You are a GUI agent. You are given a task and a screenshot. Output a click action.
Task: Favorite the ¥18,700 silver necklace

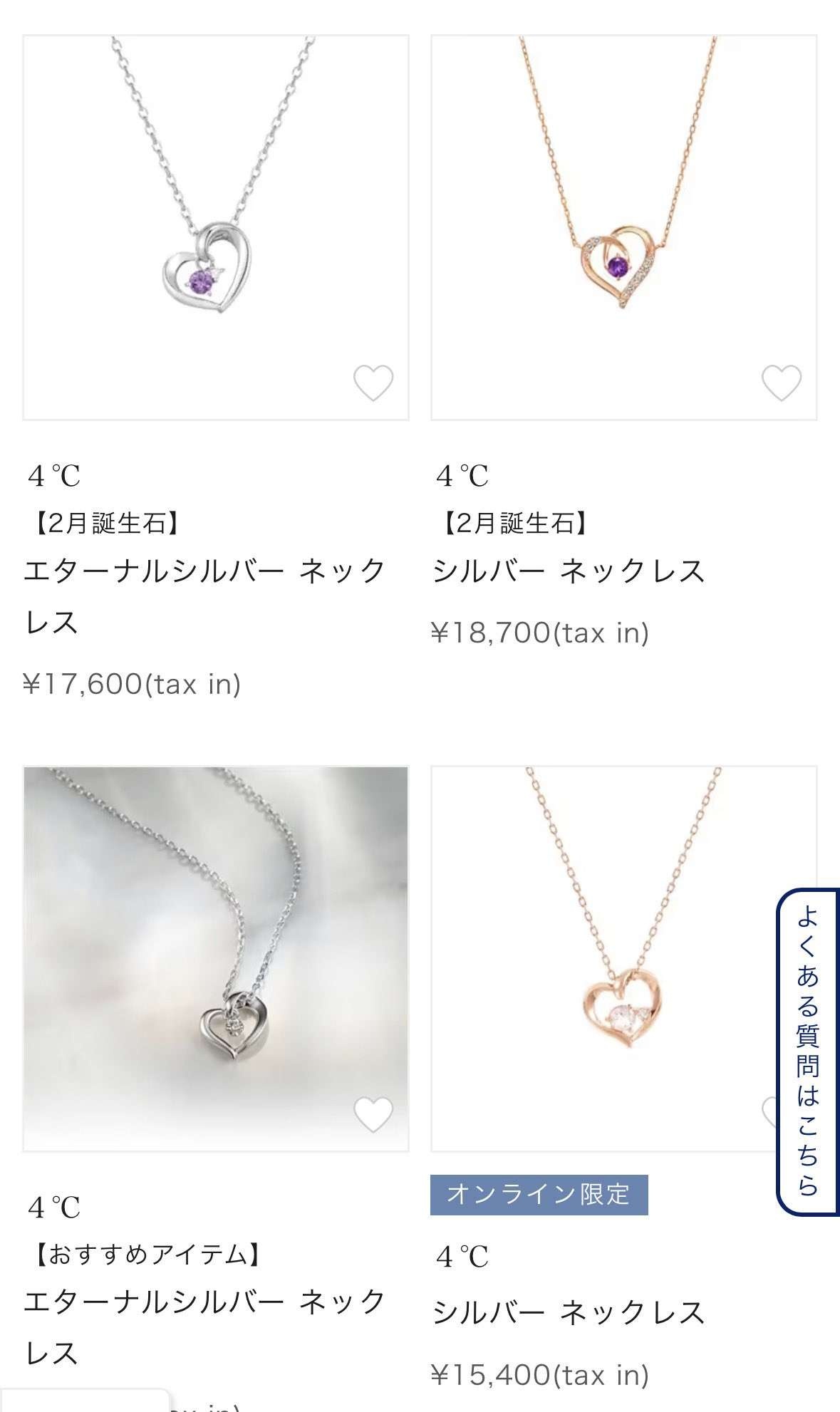pyautogui.click(x=782, y=383)
